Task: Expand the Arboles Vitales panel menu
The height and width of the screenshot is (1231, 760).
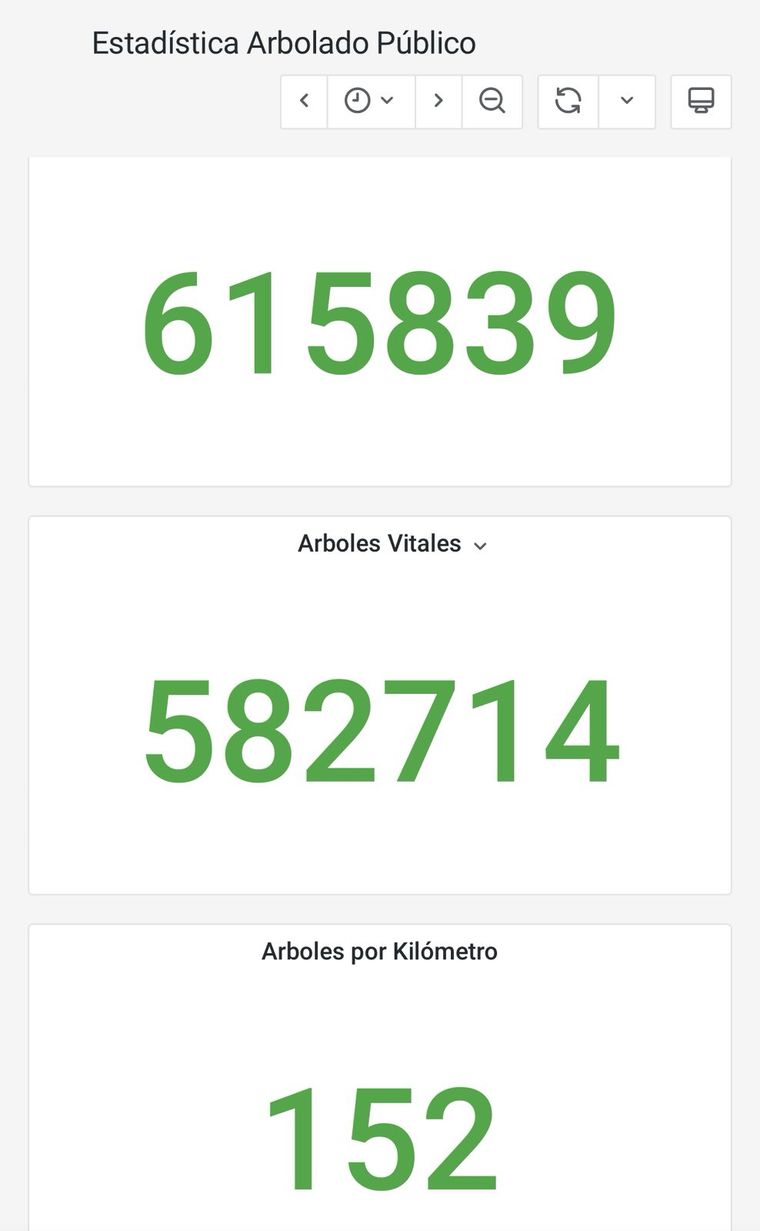Action: click(x=480, y=546)
